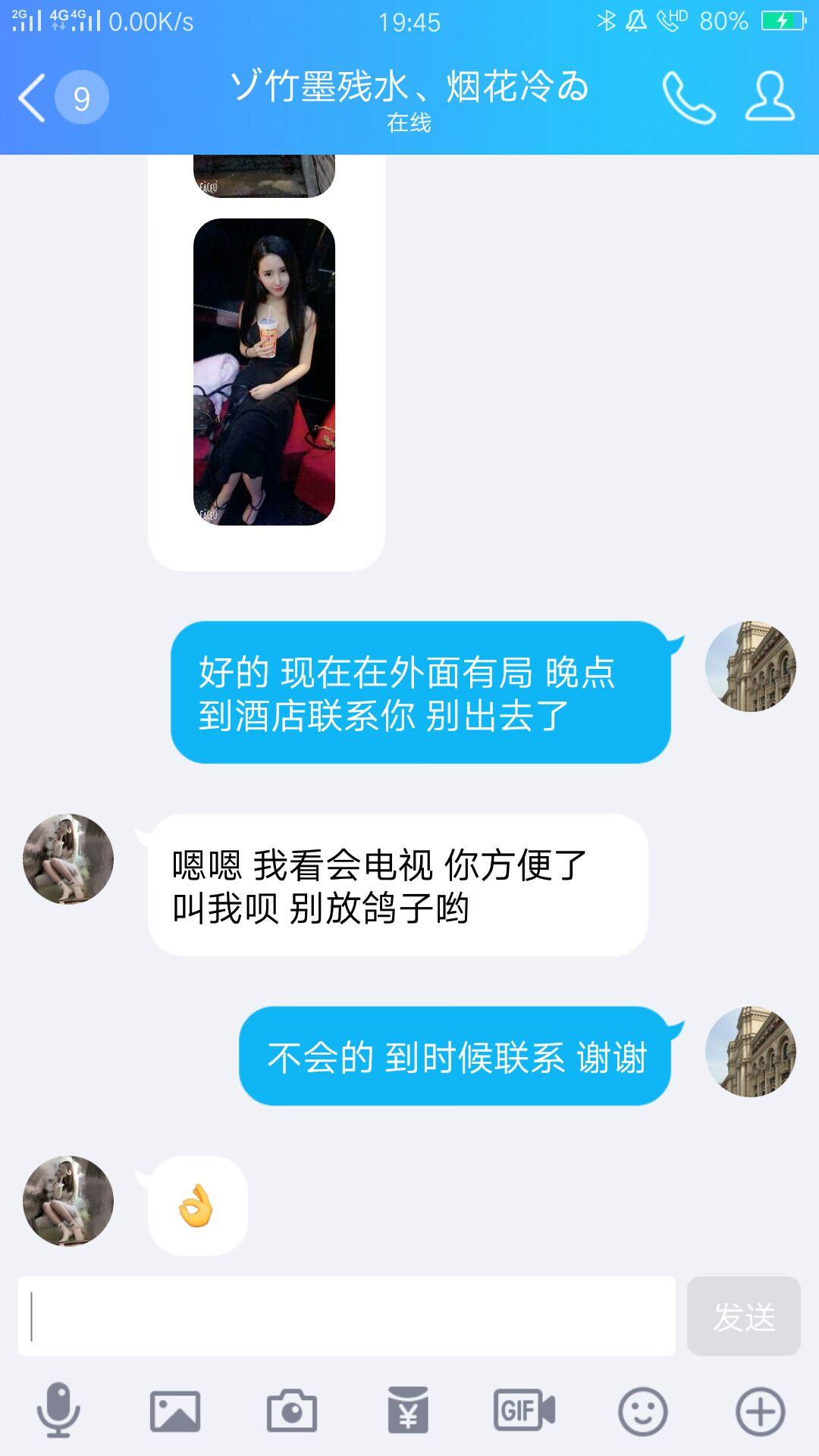Screen dimensions: 819x1456
Task: Open the emoji sticker panel
Action: pos(642,1411)
